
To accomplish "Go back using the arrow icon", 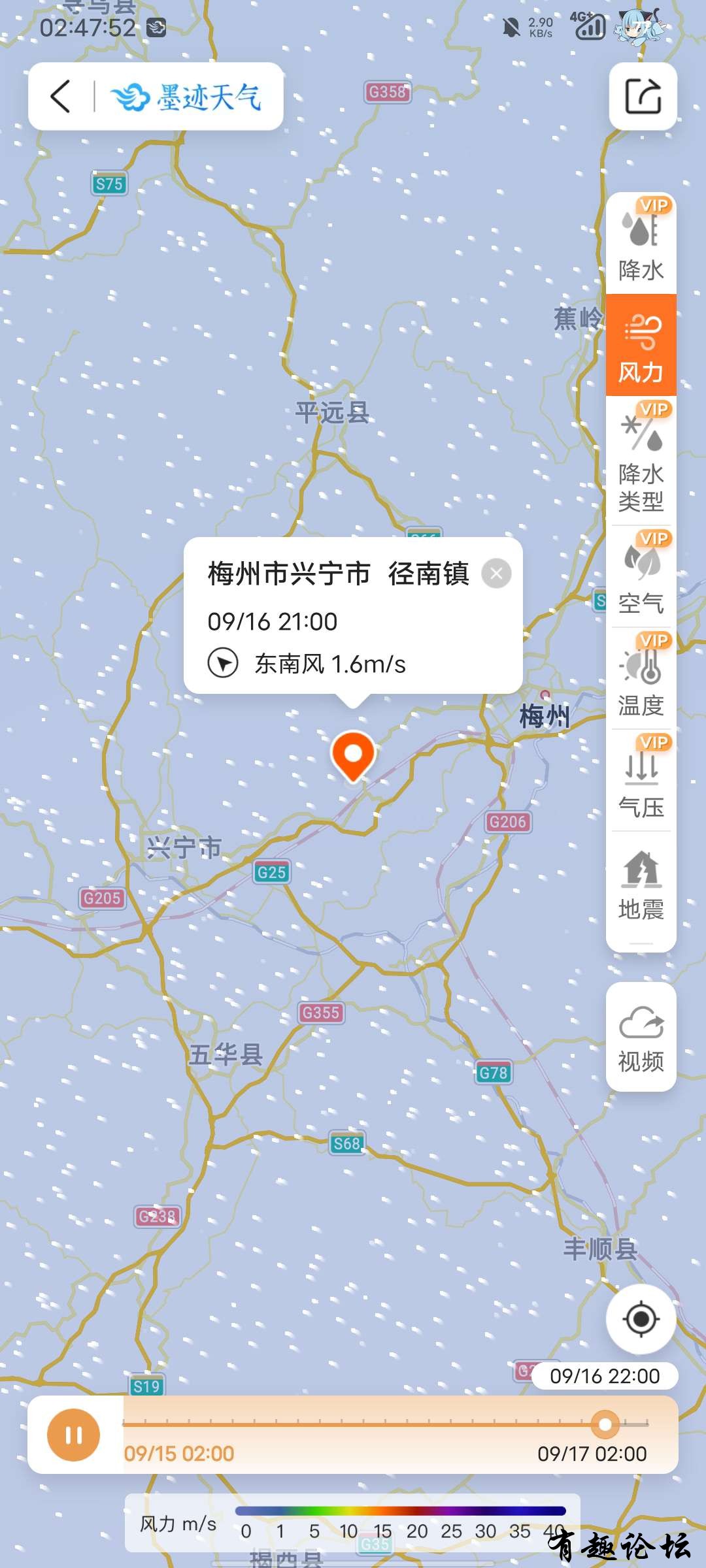I will coord(60,97).
